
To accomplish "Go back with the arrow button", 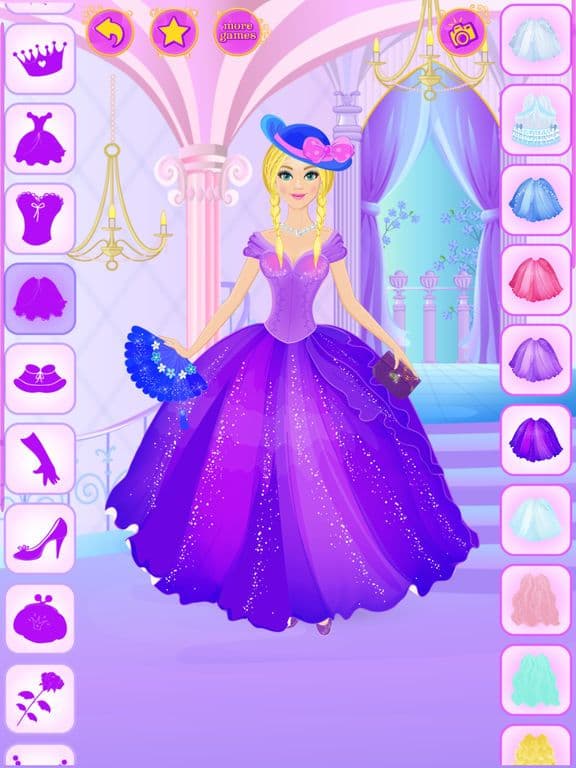I will [x=110, y=32].
